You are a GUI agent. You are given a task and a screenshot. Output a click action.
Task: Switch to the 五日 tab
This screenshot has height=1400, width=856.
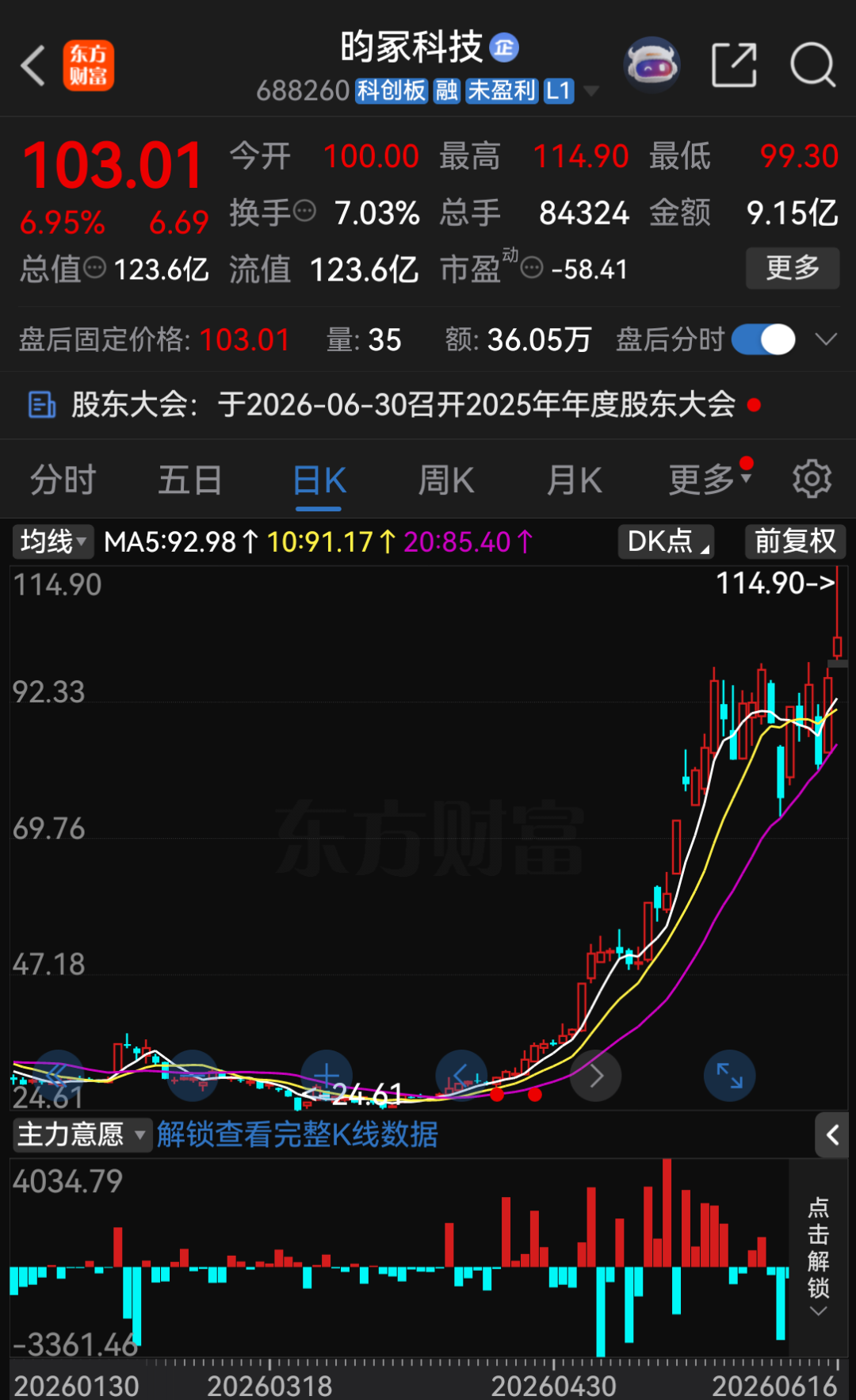(x=190, y=480)
